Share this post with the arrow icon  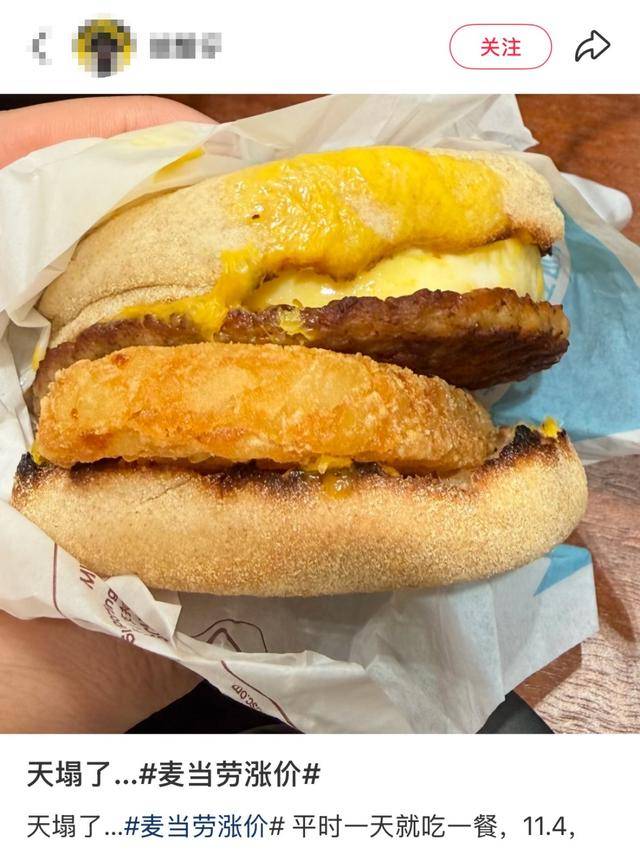coord(592,46)
